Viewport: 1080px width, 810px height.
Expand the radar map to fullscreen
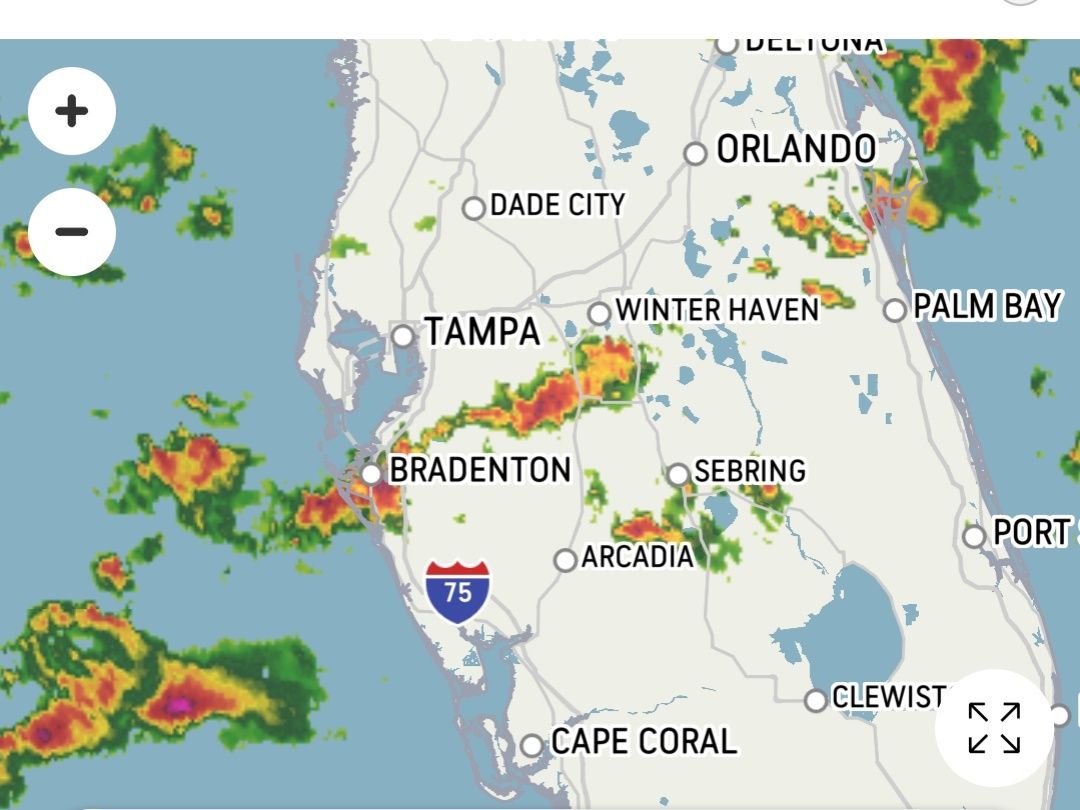click(994, 728)
